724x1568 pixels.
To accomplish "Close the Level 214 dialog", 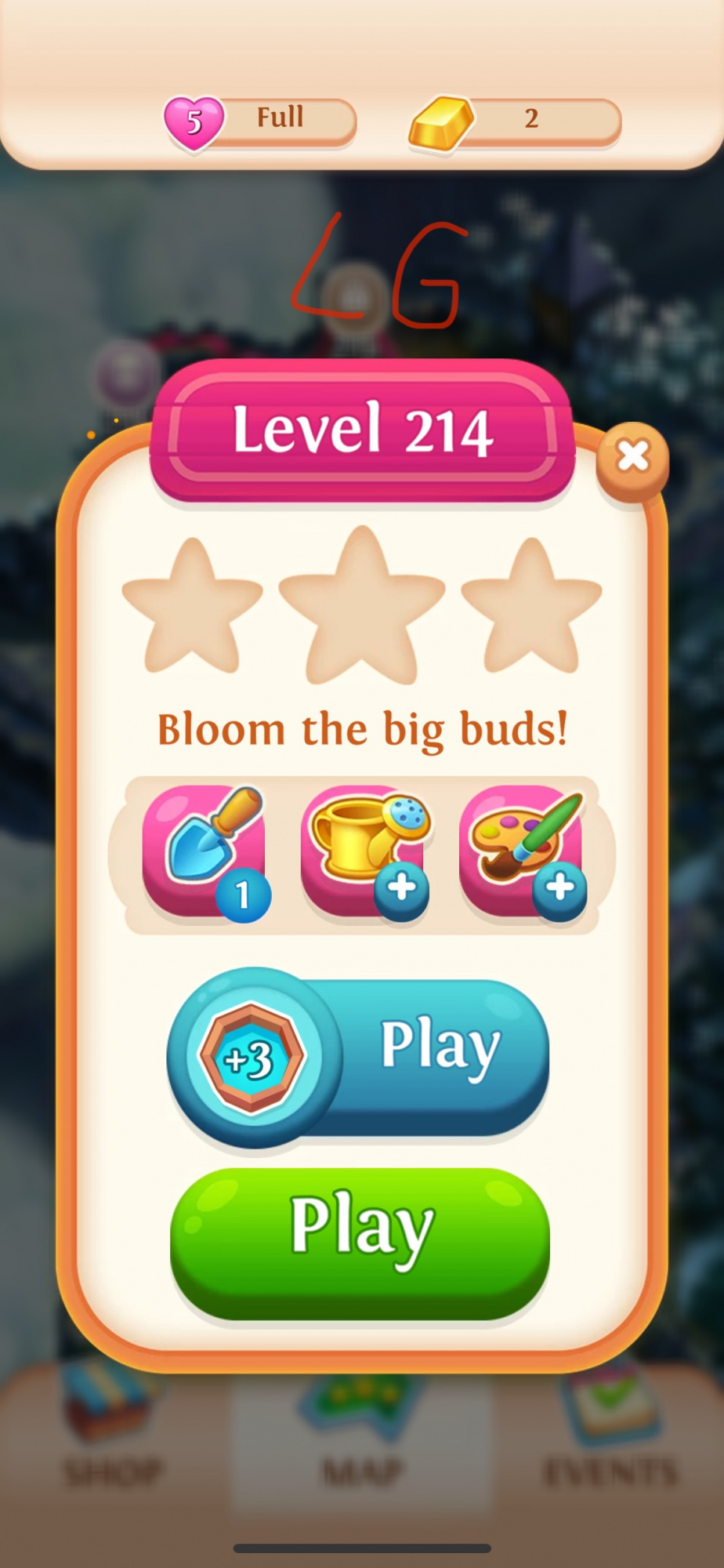I will tap(632, 457).
